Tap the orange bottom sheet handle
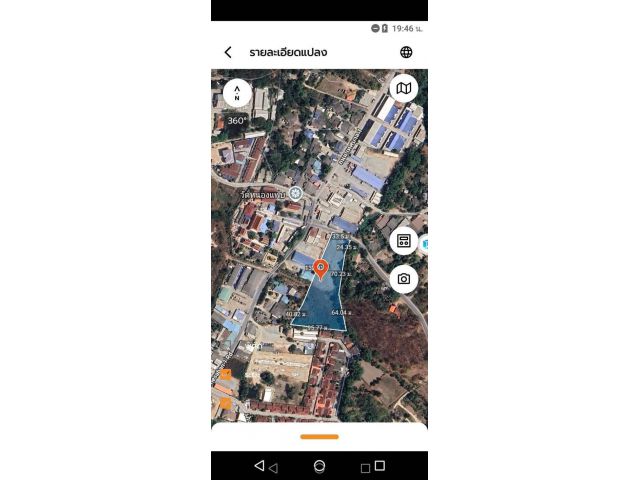Image resolution: width=640 pixels, height=480 pixels. point(319,436)
